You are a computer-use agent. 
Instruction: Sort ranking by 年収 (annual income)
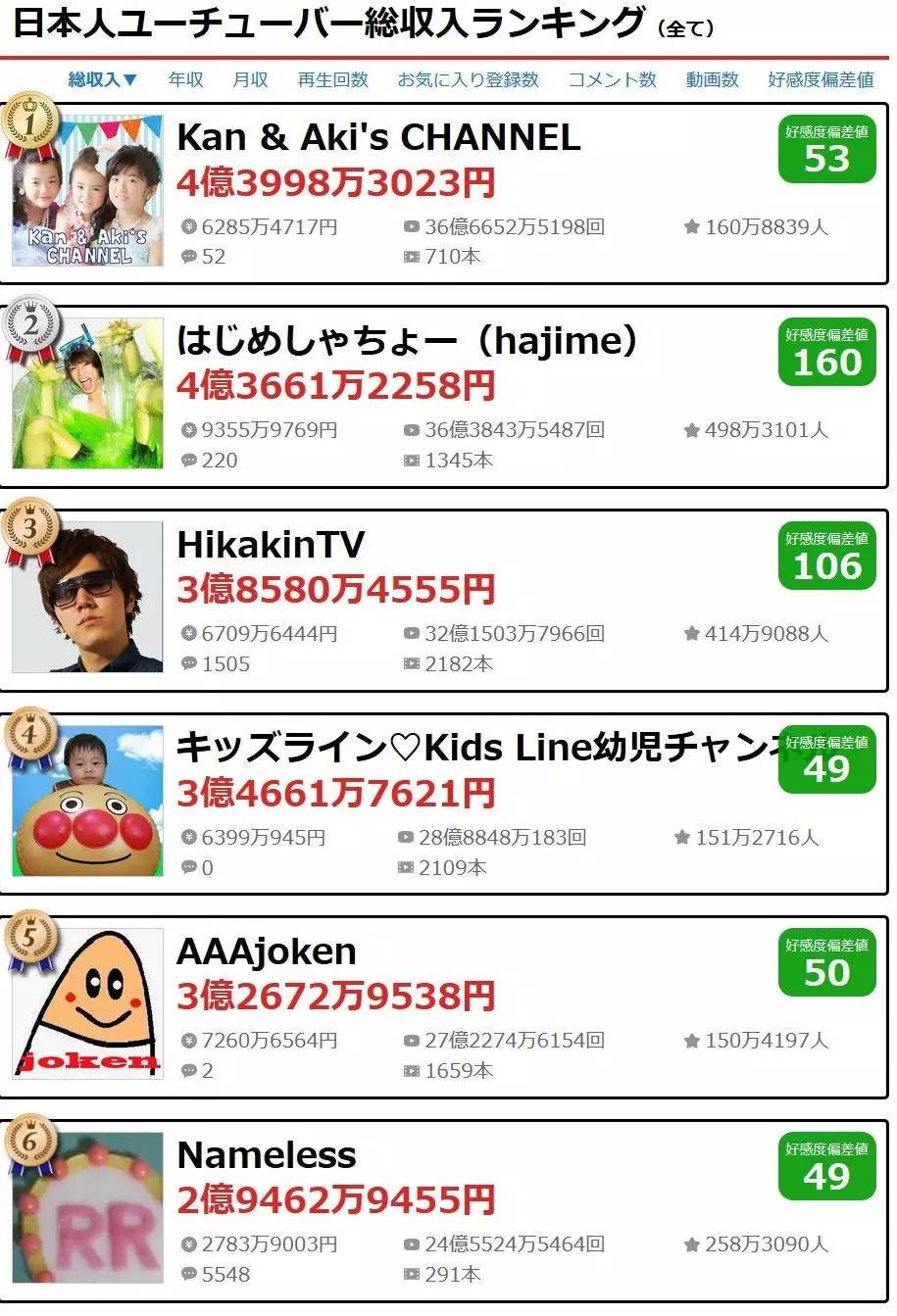tap(185, 80)
